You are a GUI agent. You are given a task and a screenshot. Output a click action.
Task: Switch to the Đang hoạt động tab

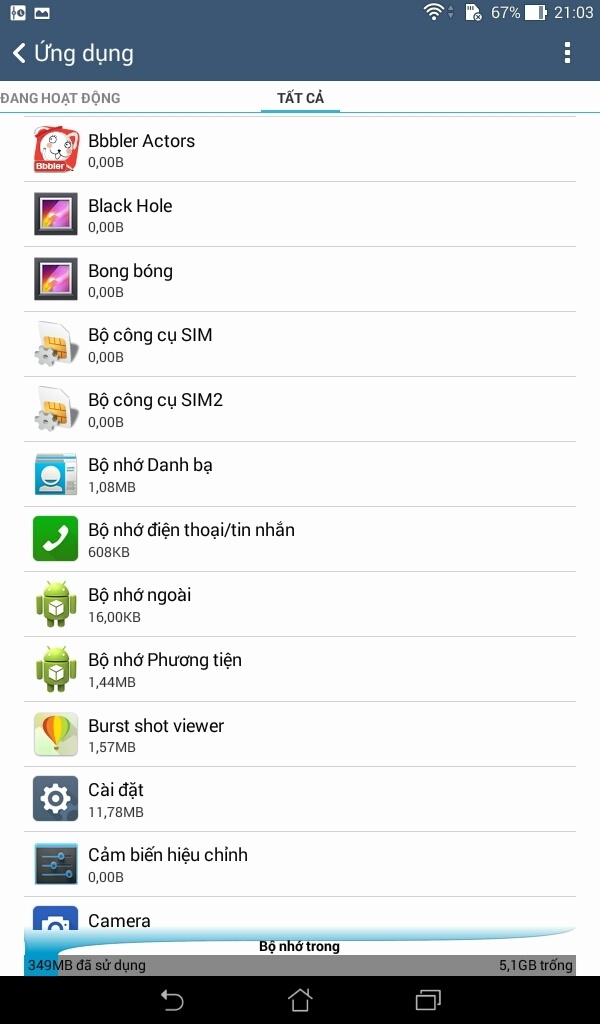[x=60, y=98]
